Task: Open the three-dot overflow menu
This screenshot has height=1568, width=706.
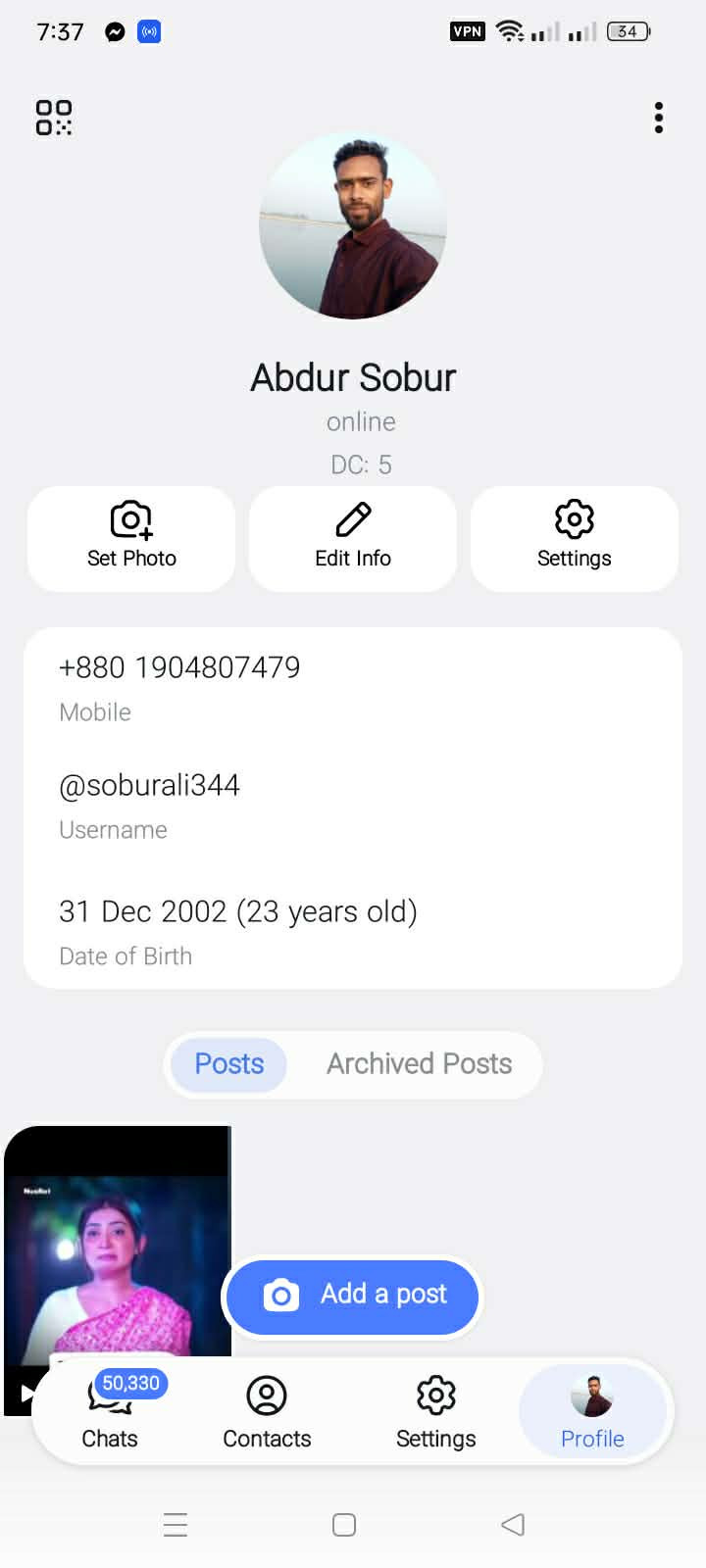Action: click(659, 118)
